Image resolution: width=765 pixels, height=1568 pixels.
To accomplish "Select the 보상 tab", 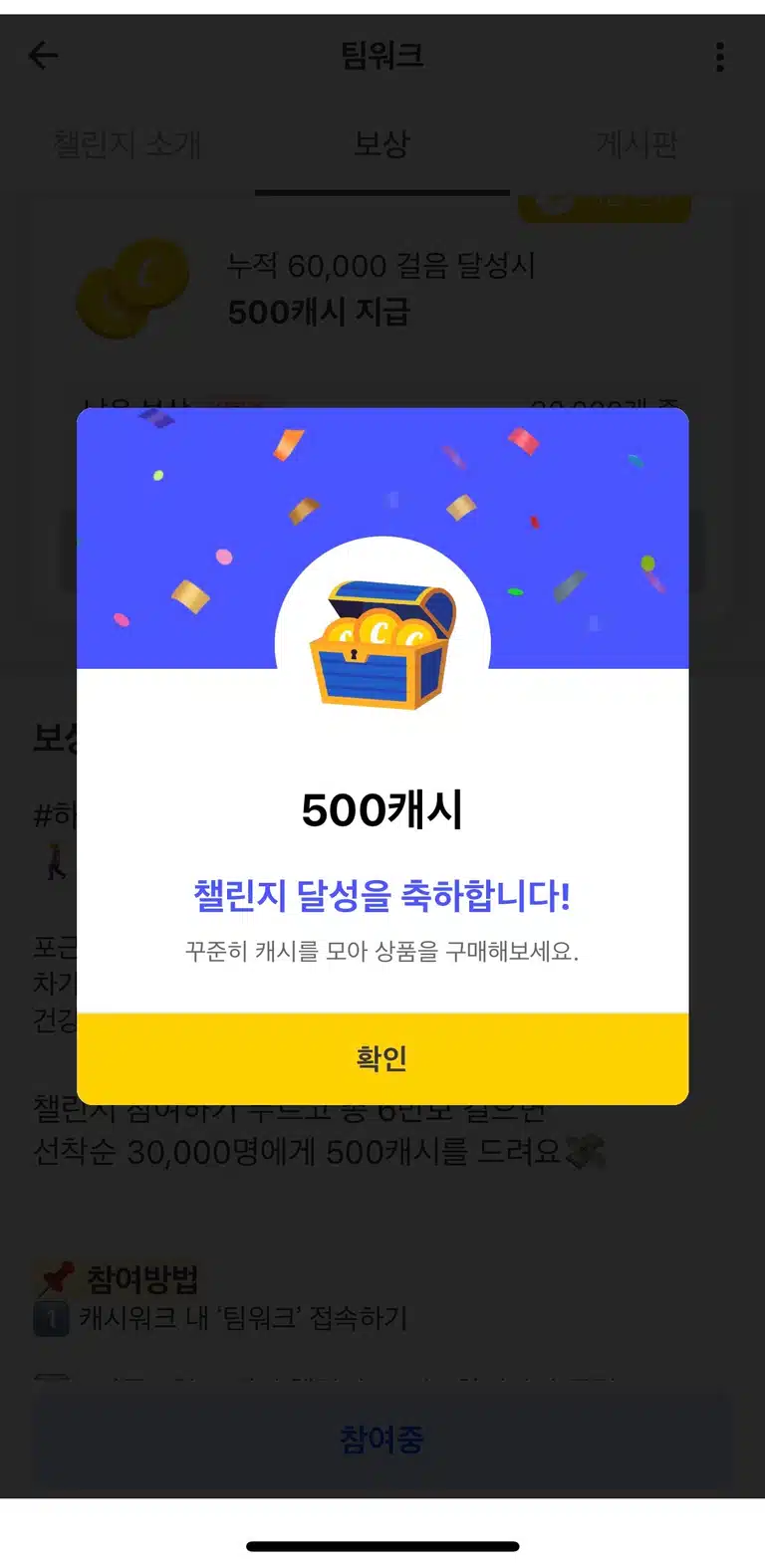I will (382, 144).
